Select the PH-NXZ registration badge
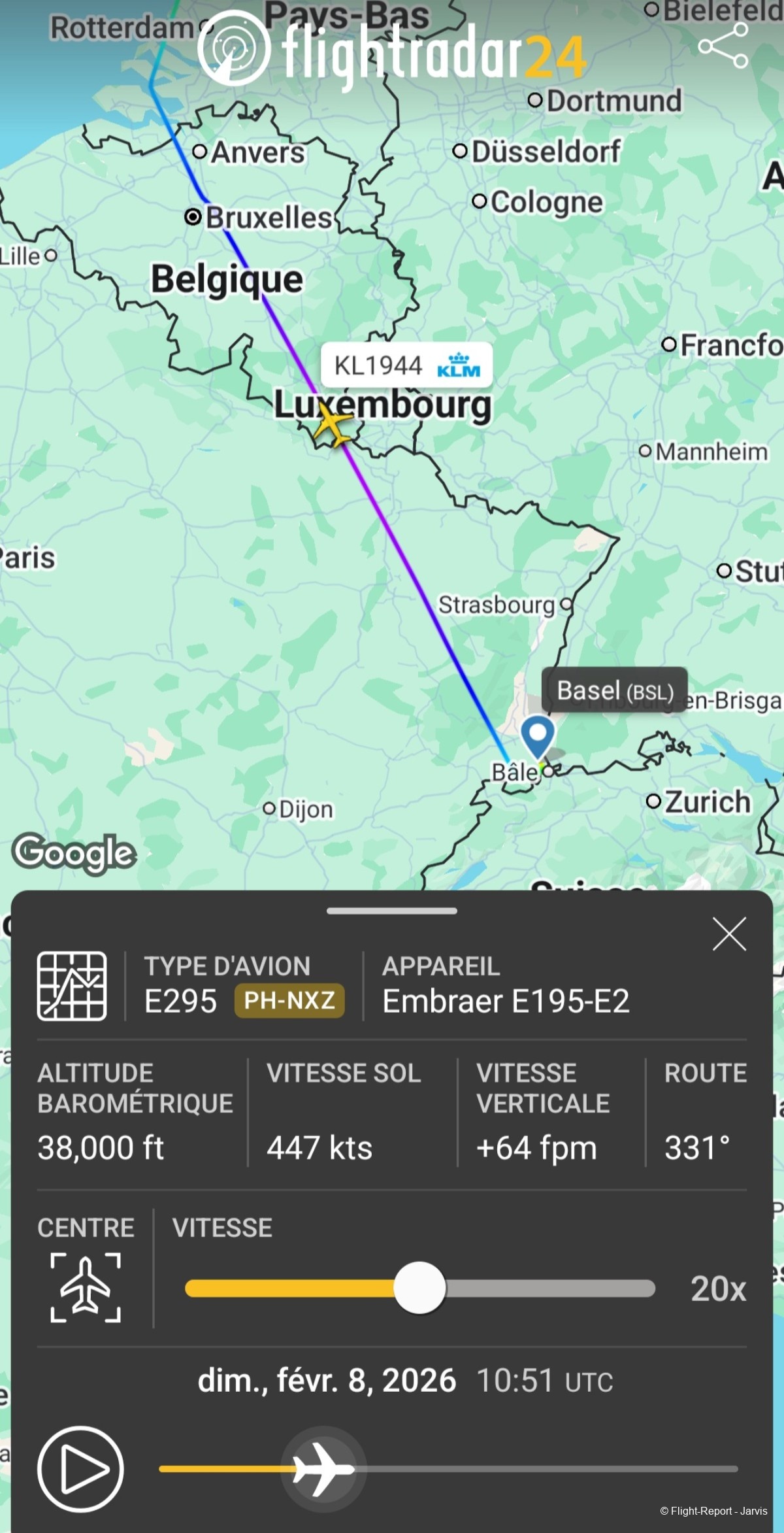This screenshot has width=784, height=1533. (289, 1000)
